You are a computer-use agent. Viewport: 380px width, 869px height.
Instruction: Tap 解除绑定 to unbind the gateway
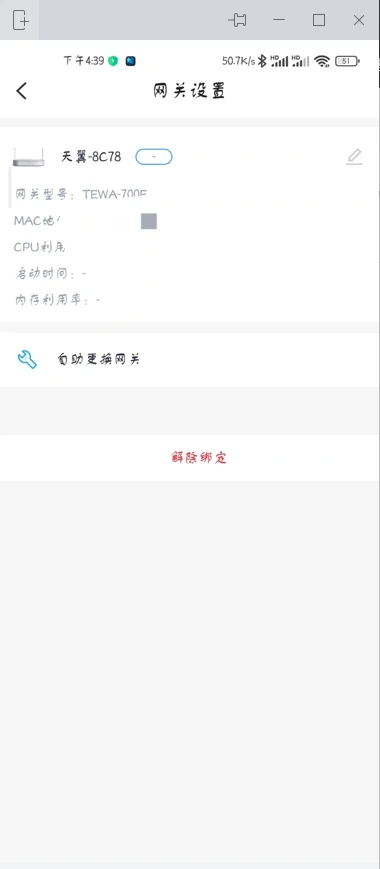point(199,458)
